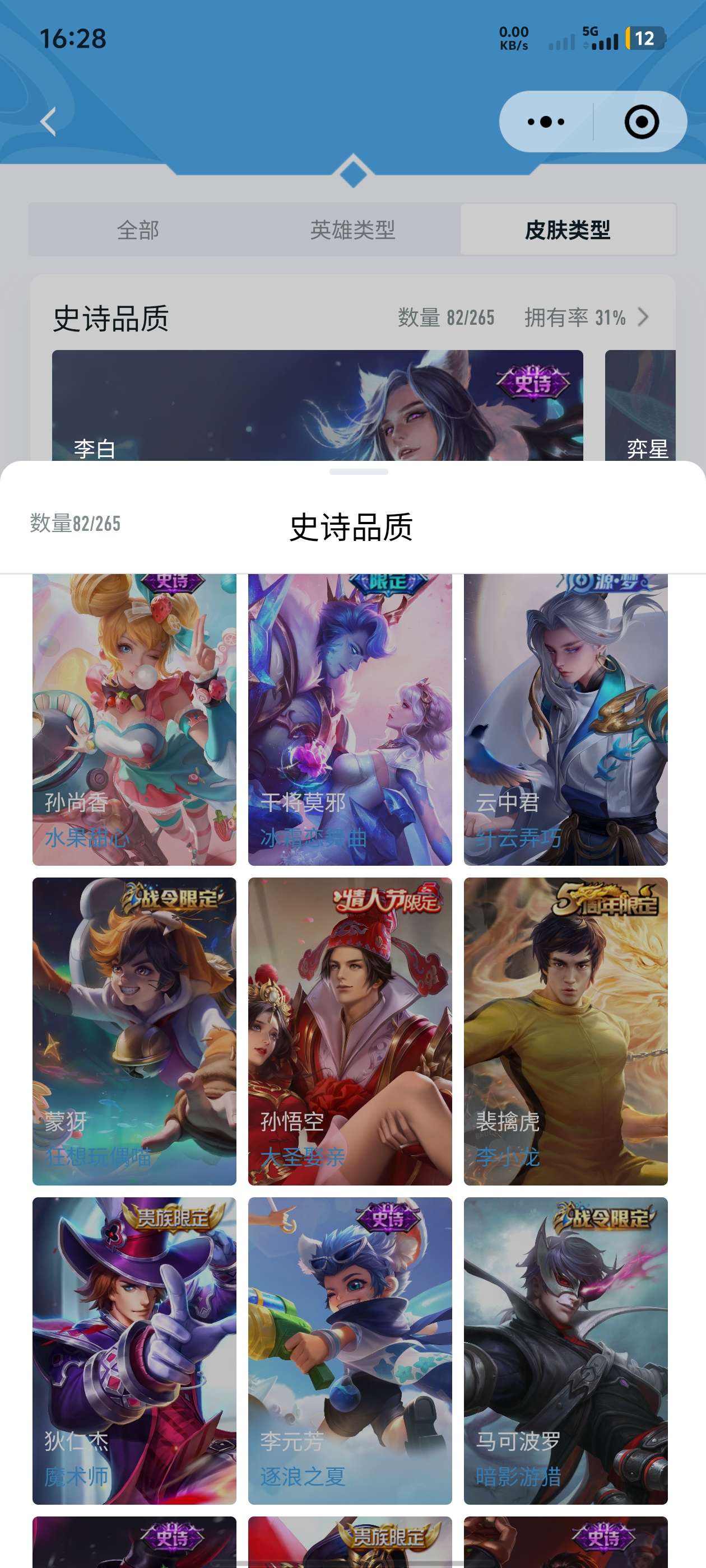Image resolution: width=706 pixels, height=1568 pixels.
Task: View the 马可波罗 暗影游猎 skin card
Action: (565, 1350)
